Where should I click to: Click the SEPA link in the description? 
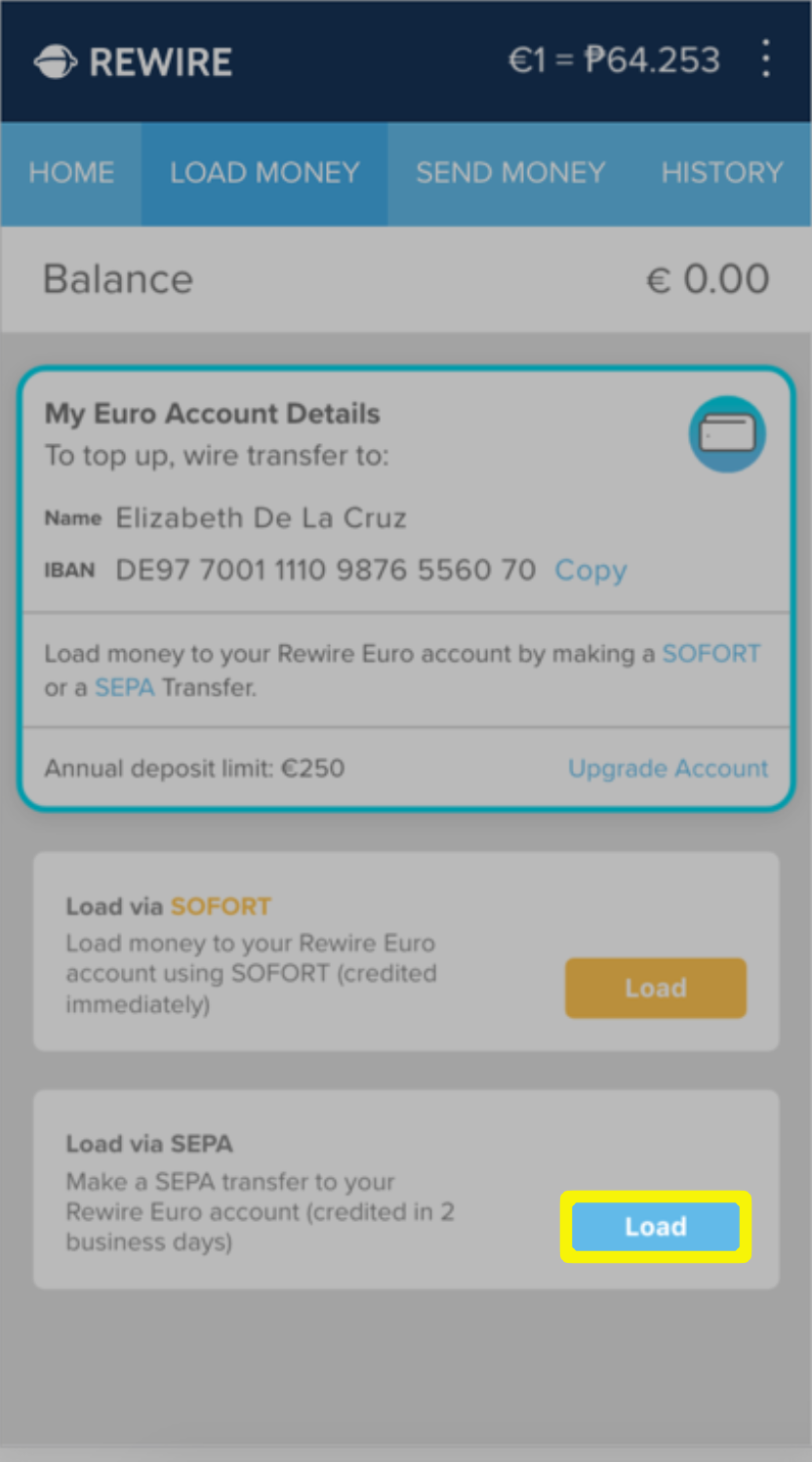[125, 687]
